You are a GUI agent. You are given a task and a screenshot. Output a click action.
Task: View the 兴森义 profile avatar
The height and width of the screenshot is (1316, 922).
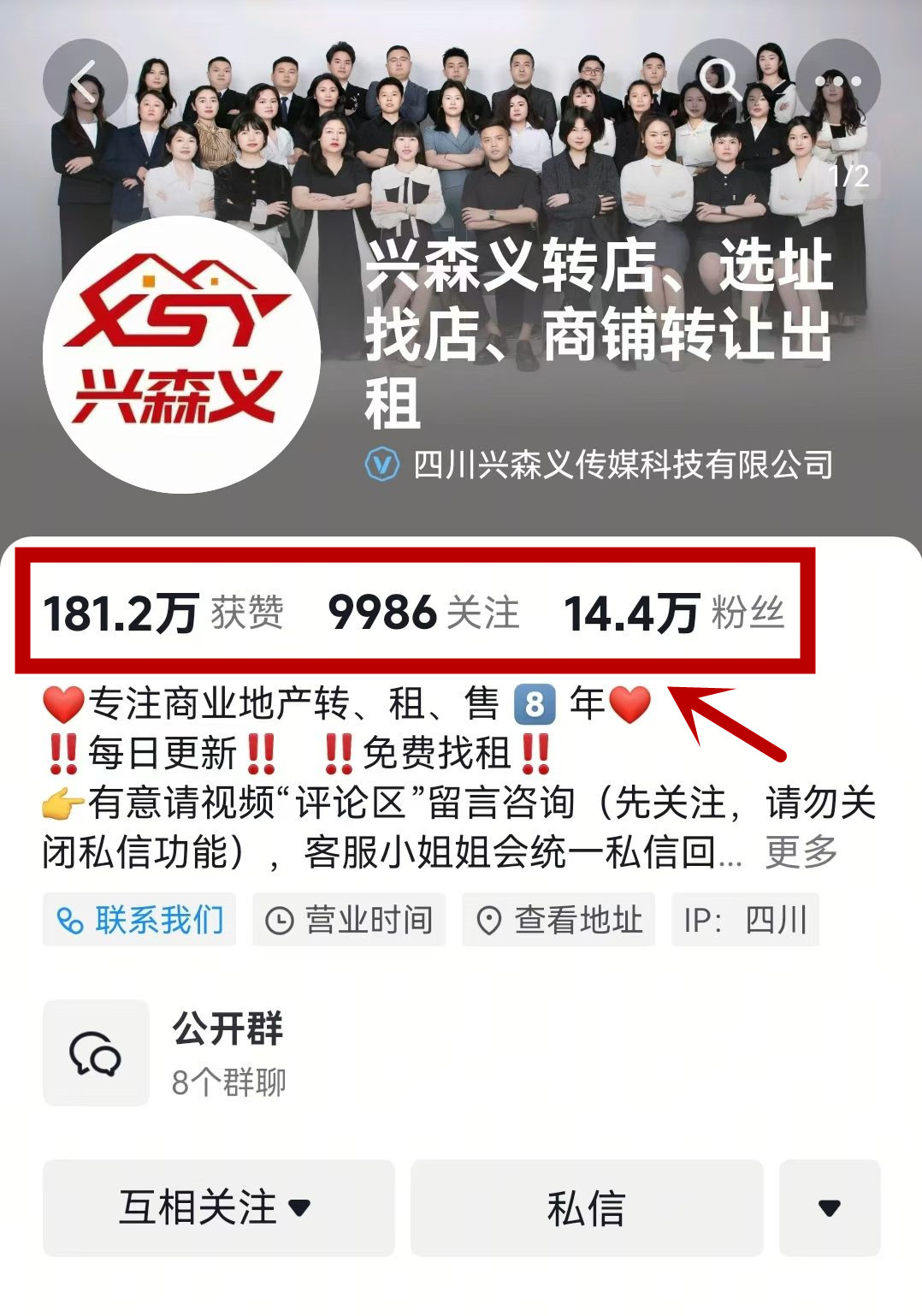181,354
